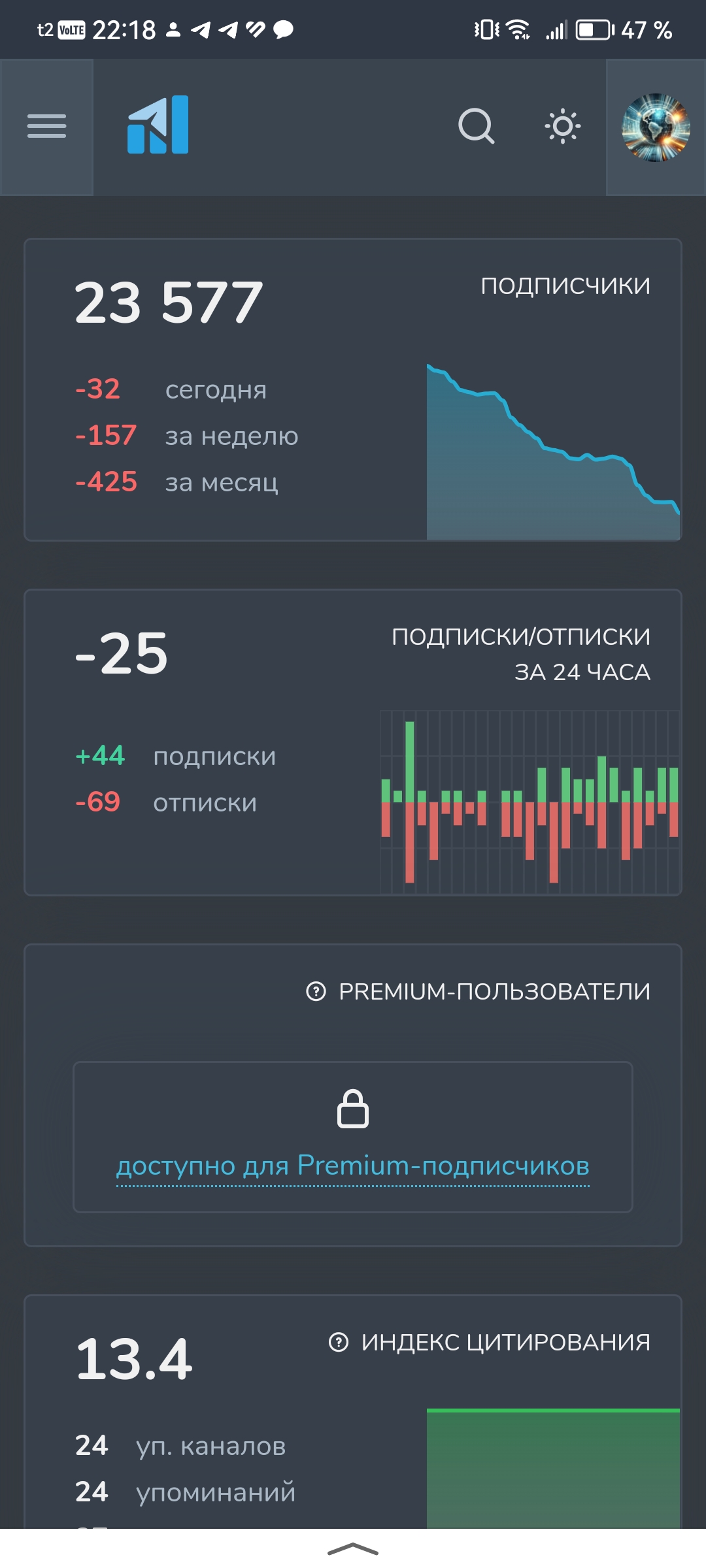
Task: Toggle the light theme sun icon
Action: (x=562, y=126)
